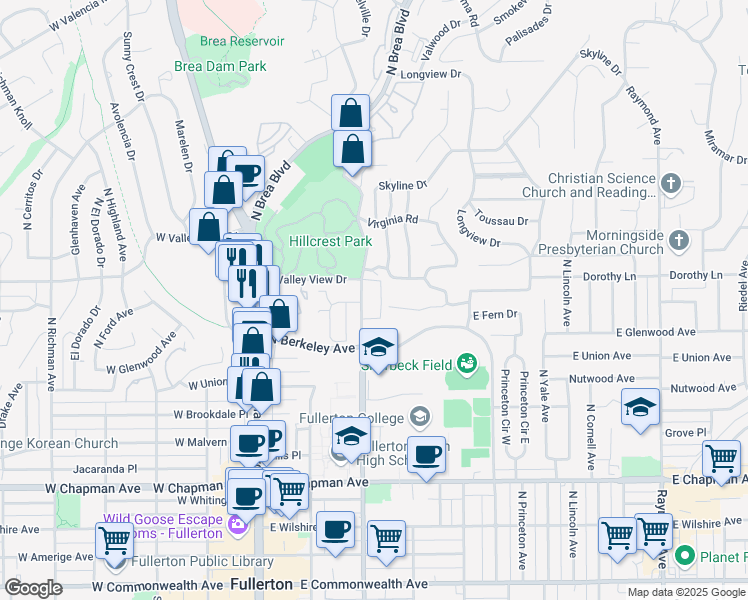Select the graduation cap marker on Berkeley Ave
The width and height of the screenshot is (748, 600).
coord(378,348)
